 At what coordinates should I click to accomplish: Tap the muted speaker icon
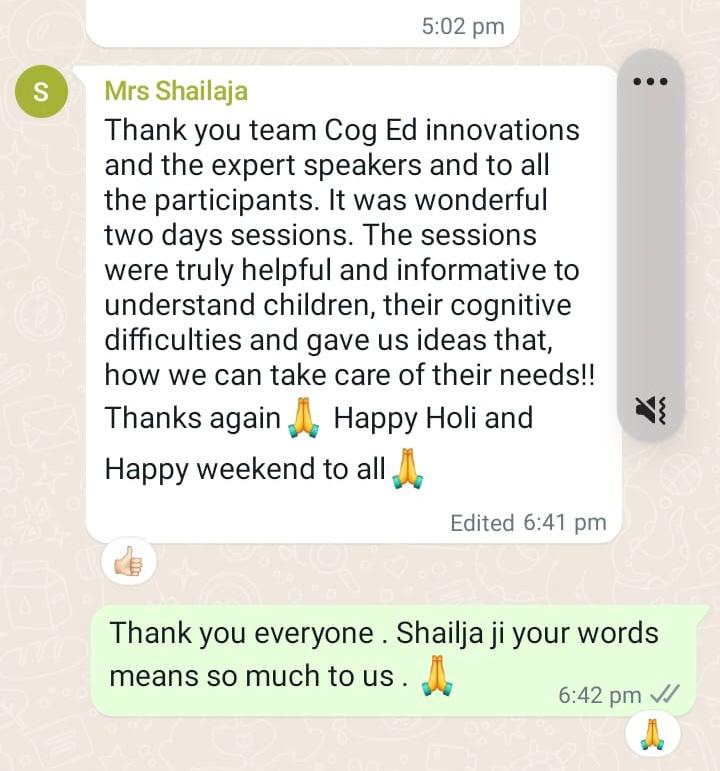(x=650, y=410)
